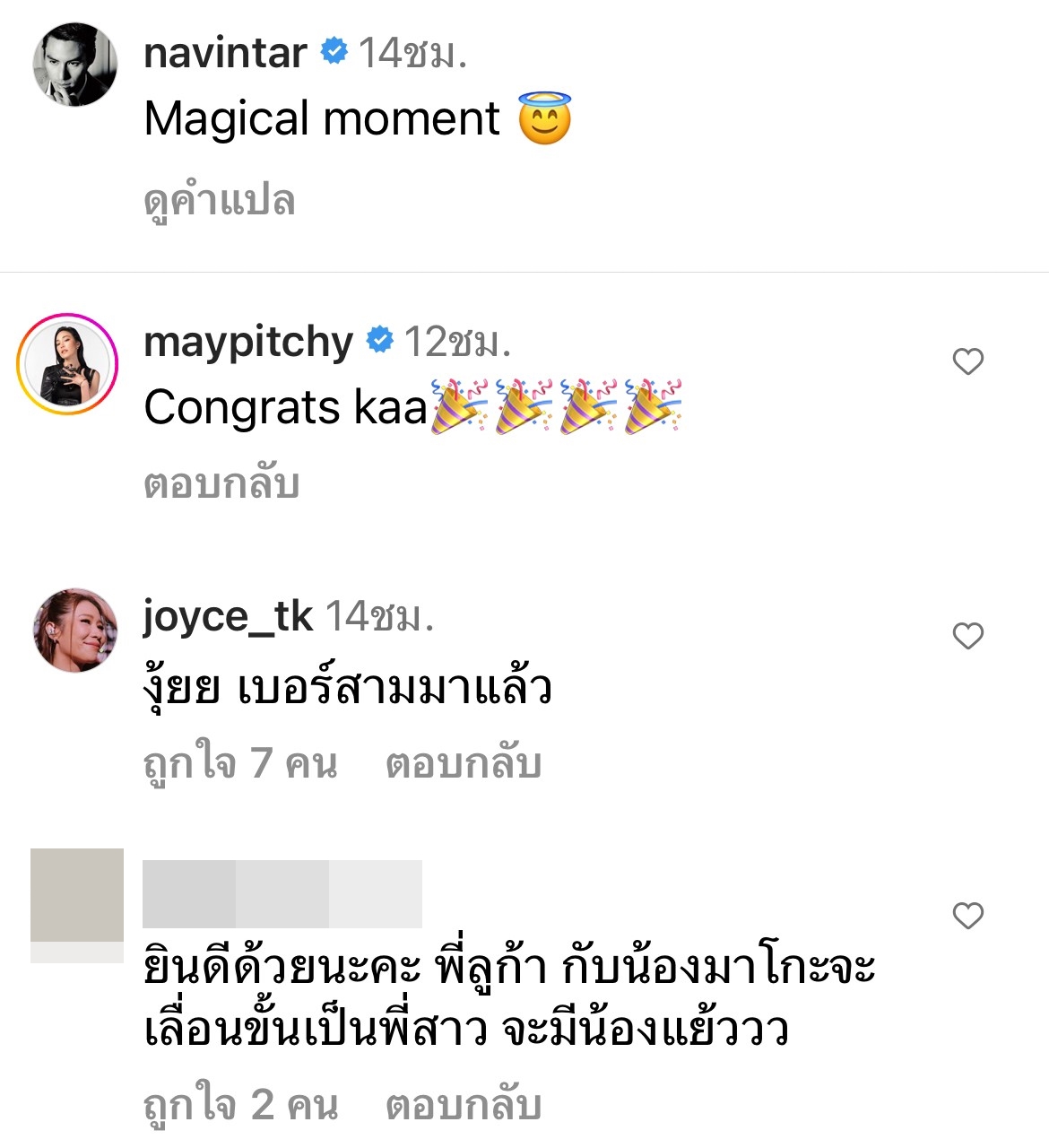The width and height of the screenshot is (1049, 1148).
Task: Open navintar's username link
Action: click(225, 53)
